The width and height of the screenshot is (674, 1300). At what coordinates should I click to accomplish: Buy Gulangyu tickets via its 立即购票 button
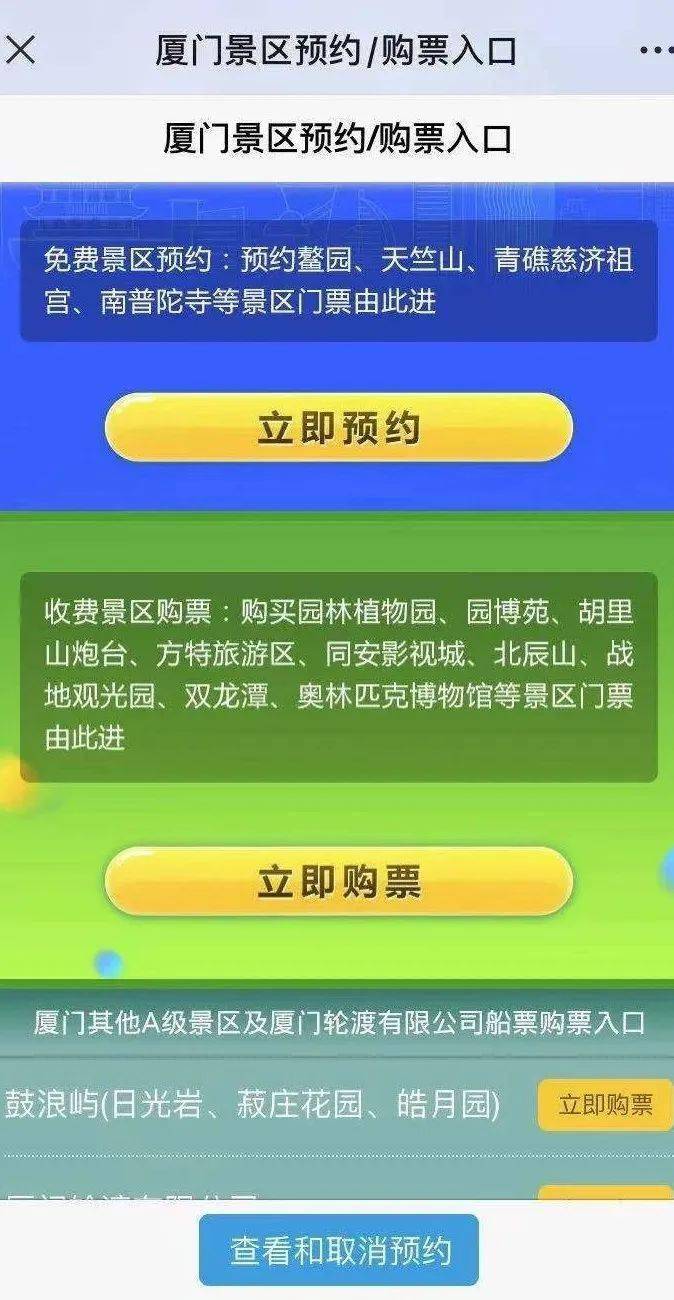pyautogui.click(x=605, y=1105)
